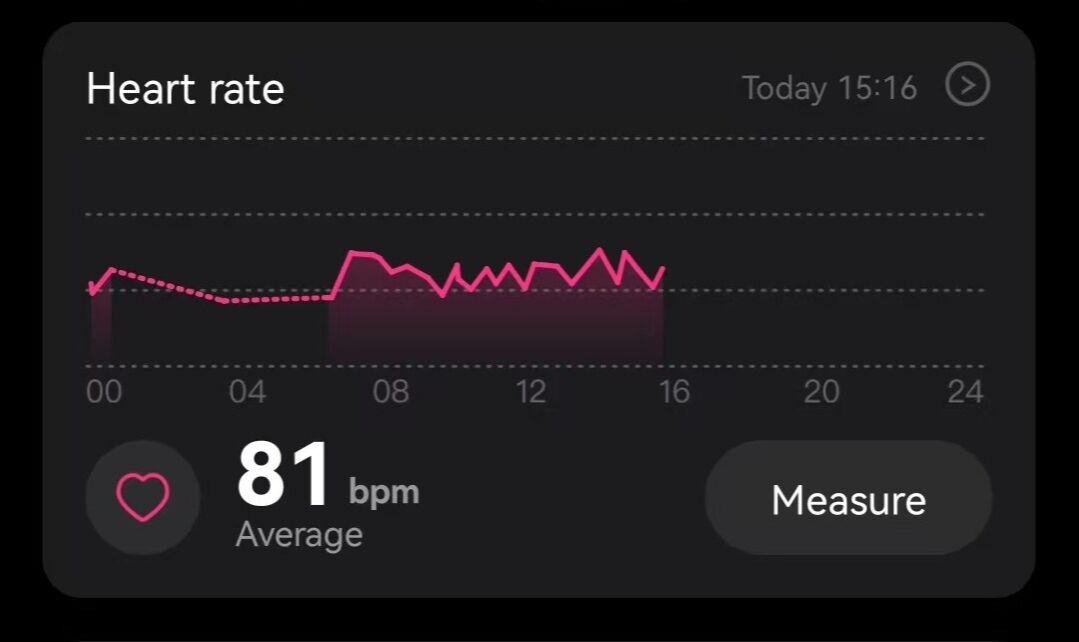The image size is (1079, 642).
Task: Tap the Measure button
Action: click(x=848, y=499)
